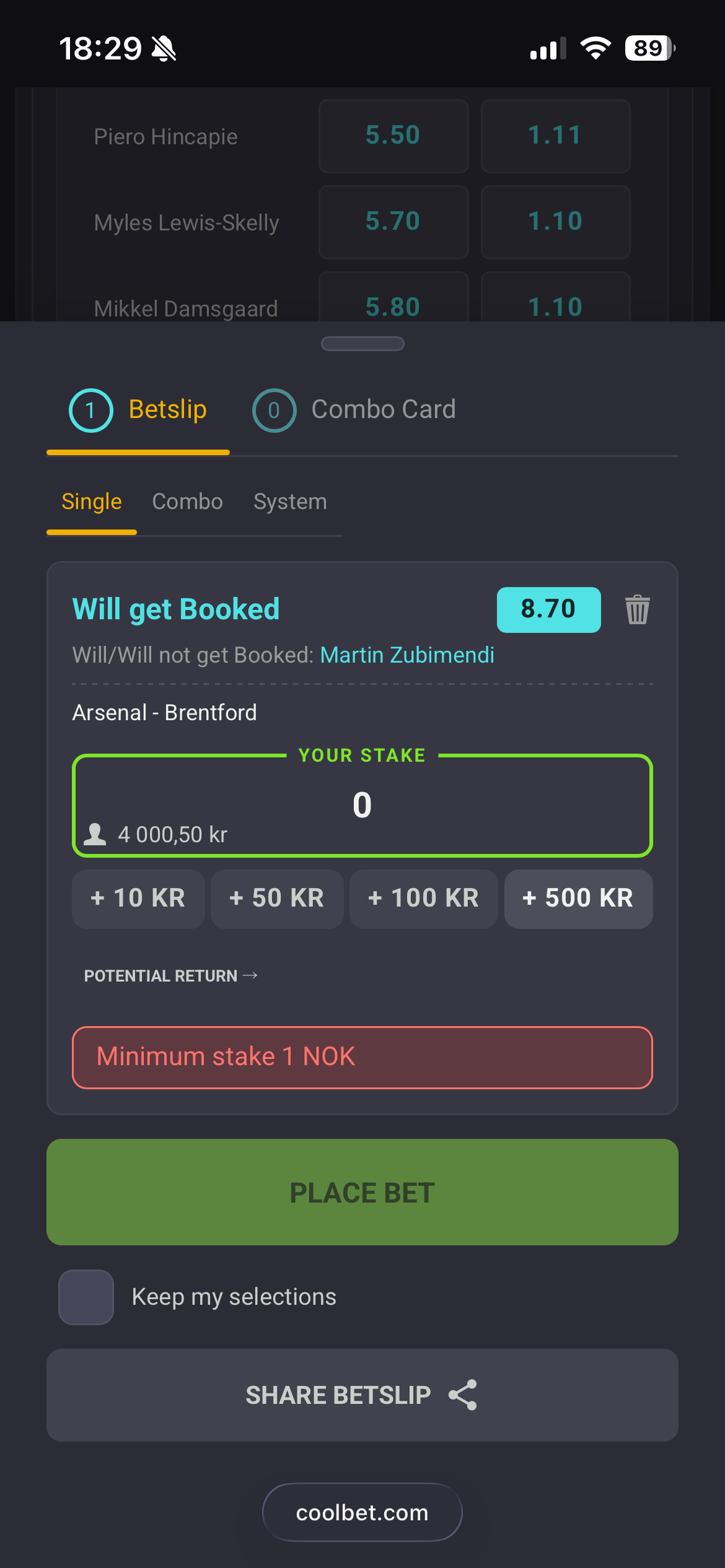
Task: Select the Single bet type
Action: (92, 502)
